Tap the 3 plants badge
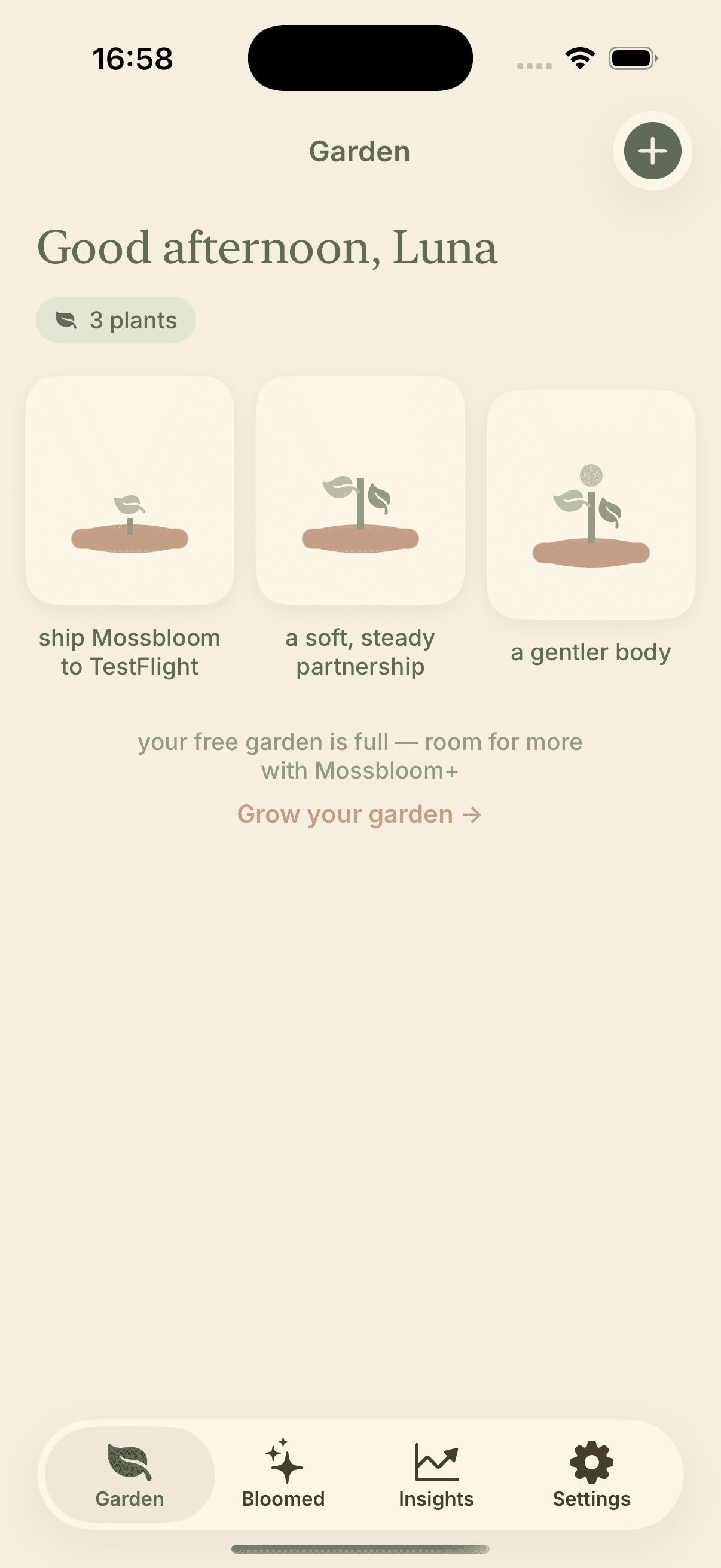Image resolution: width=721 pixels, height=1568 pixels. [115, 319]
